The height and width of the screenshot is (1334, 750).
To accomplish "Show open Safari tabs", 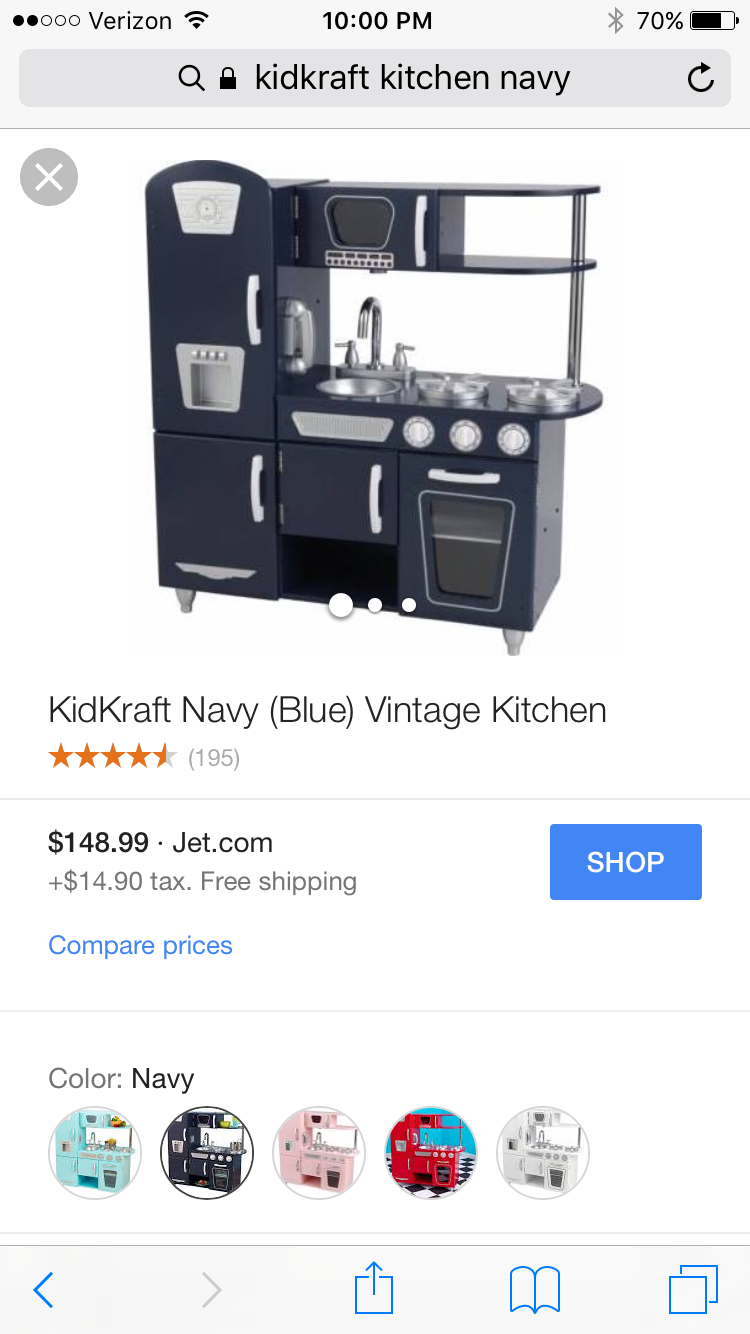I will click(x=692, y=1290).
